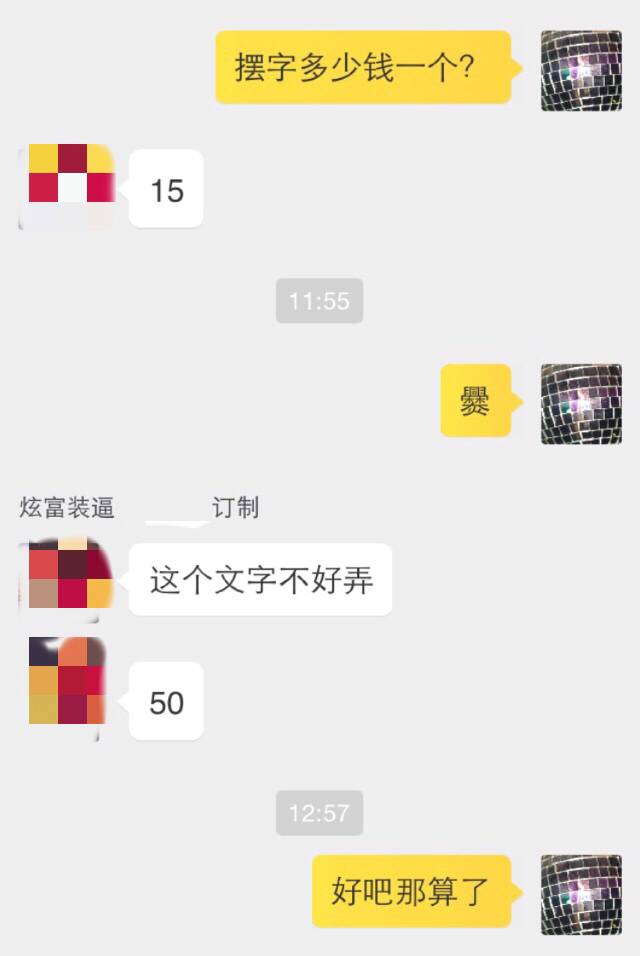Screen dimensions: 640x956
Task: Open sender's avatar beside 摆字多少钱一个 message
Action: (x=581, y=70)
